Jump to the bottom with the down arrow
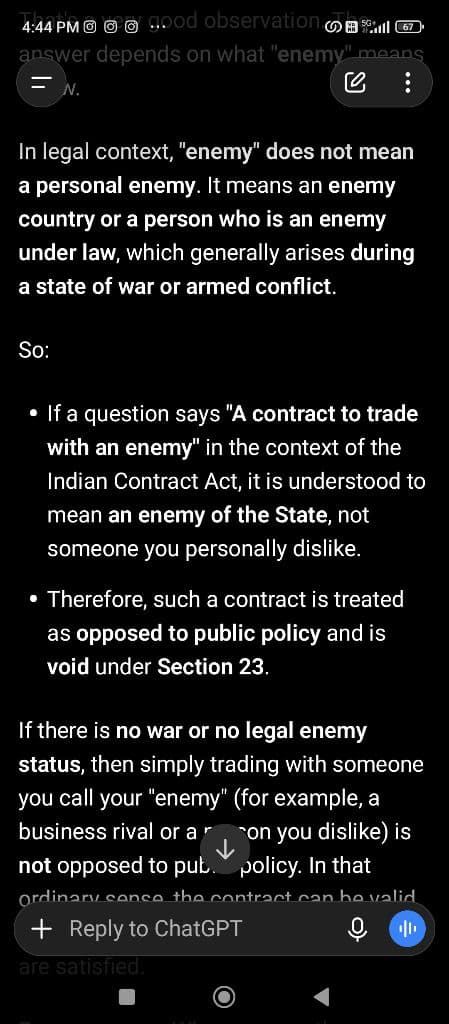 pos(225,849)
